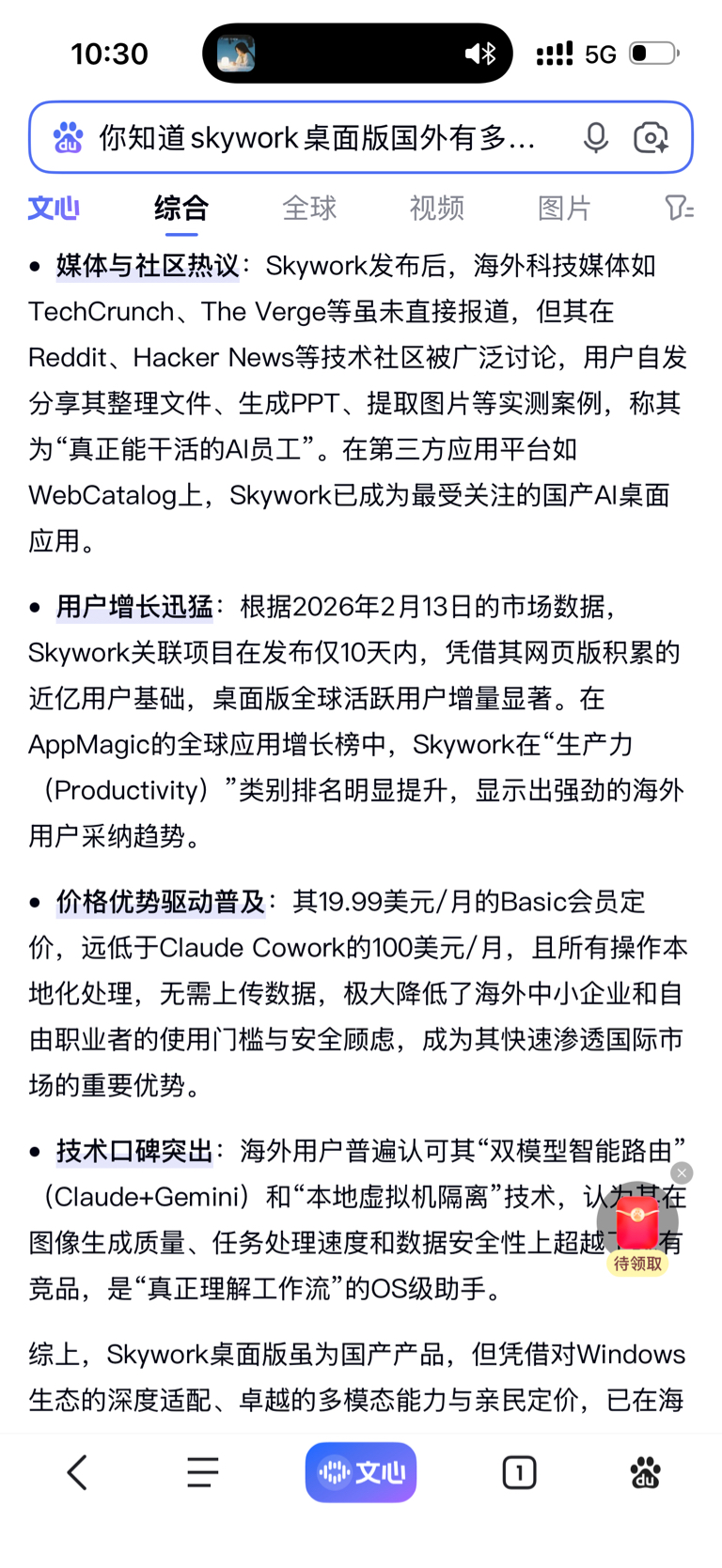This screenshot has height=1568, width=722.
Task: Tap the 文心 button in bottom bar
Action: coord(361,1471)
